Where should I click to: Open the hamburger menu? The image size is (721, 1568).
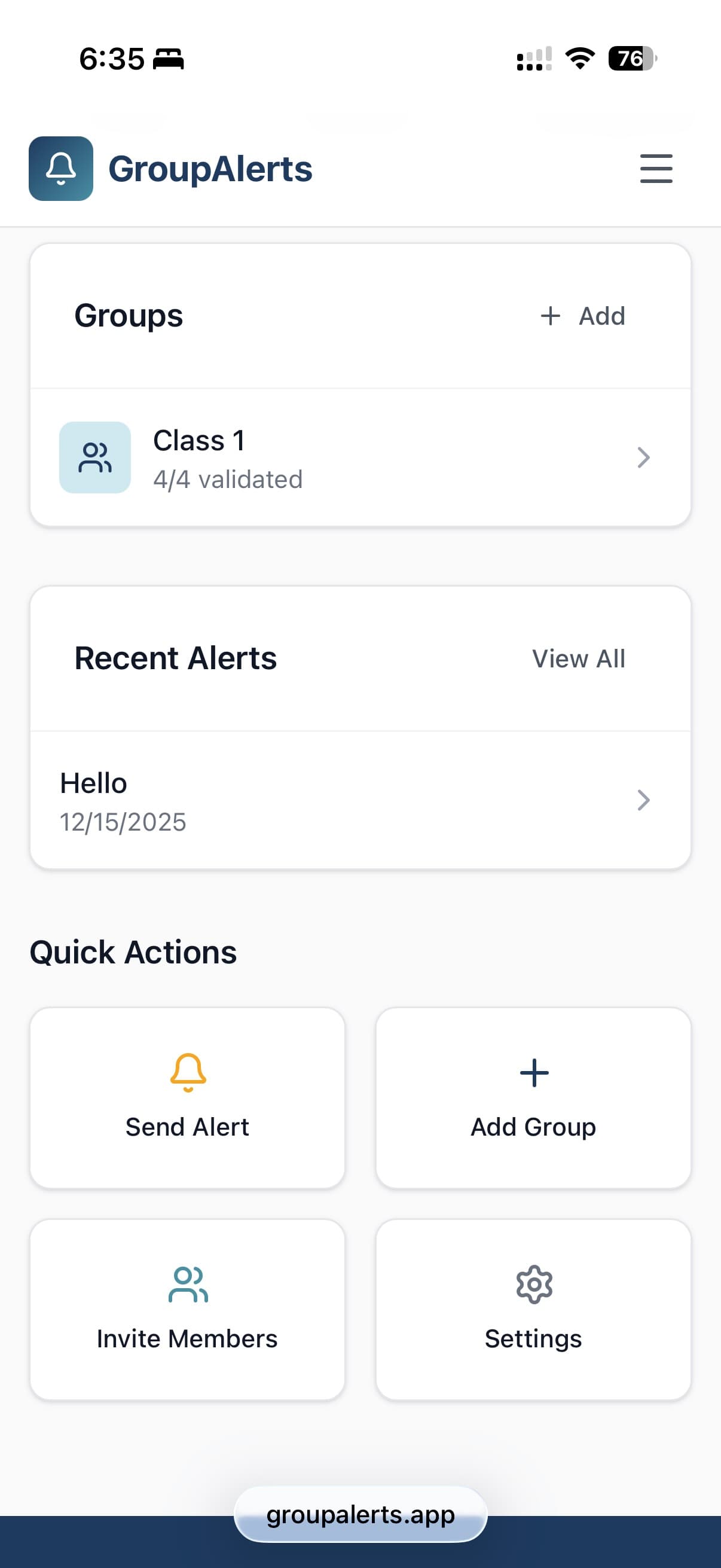click(x=656, y=169)
